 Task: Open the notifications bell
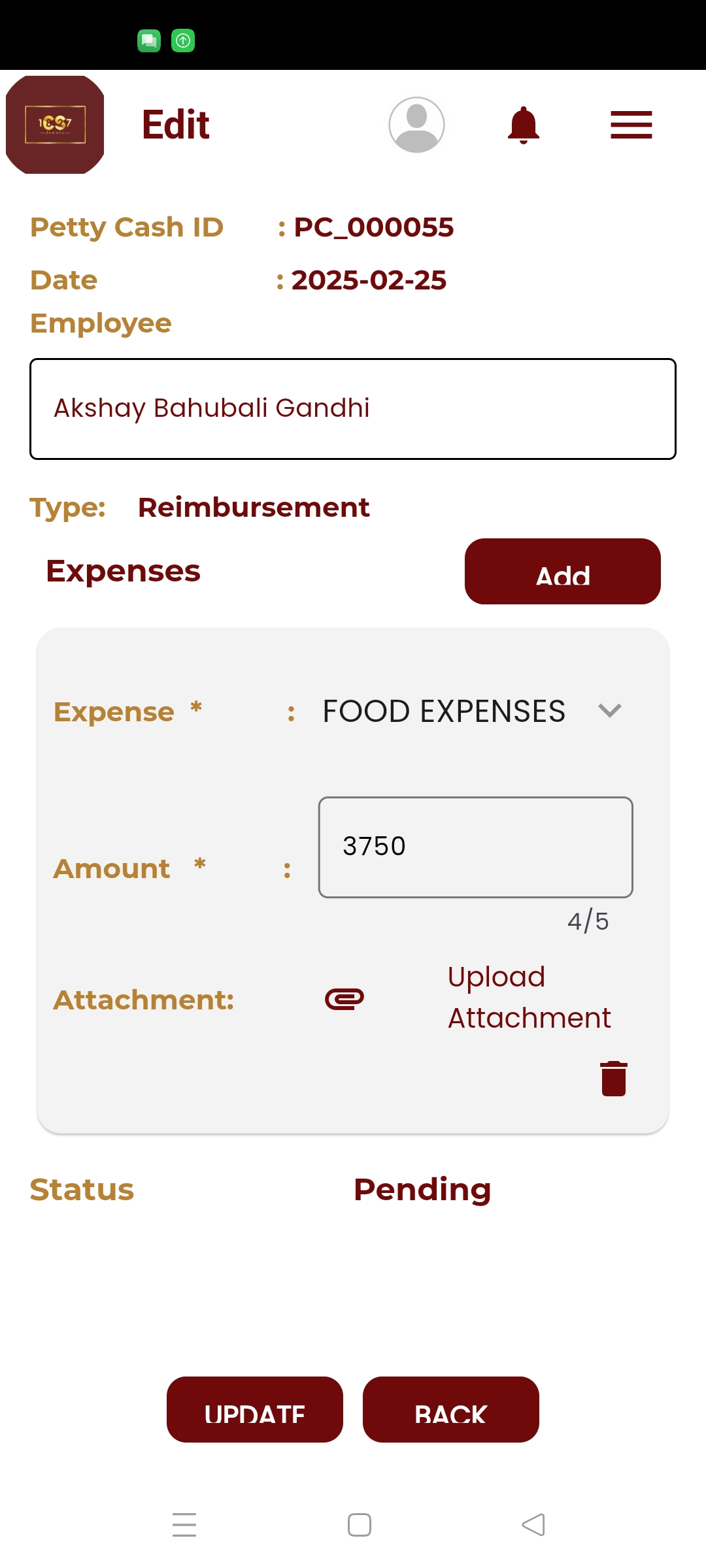(x=524, y=125)
